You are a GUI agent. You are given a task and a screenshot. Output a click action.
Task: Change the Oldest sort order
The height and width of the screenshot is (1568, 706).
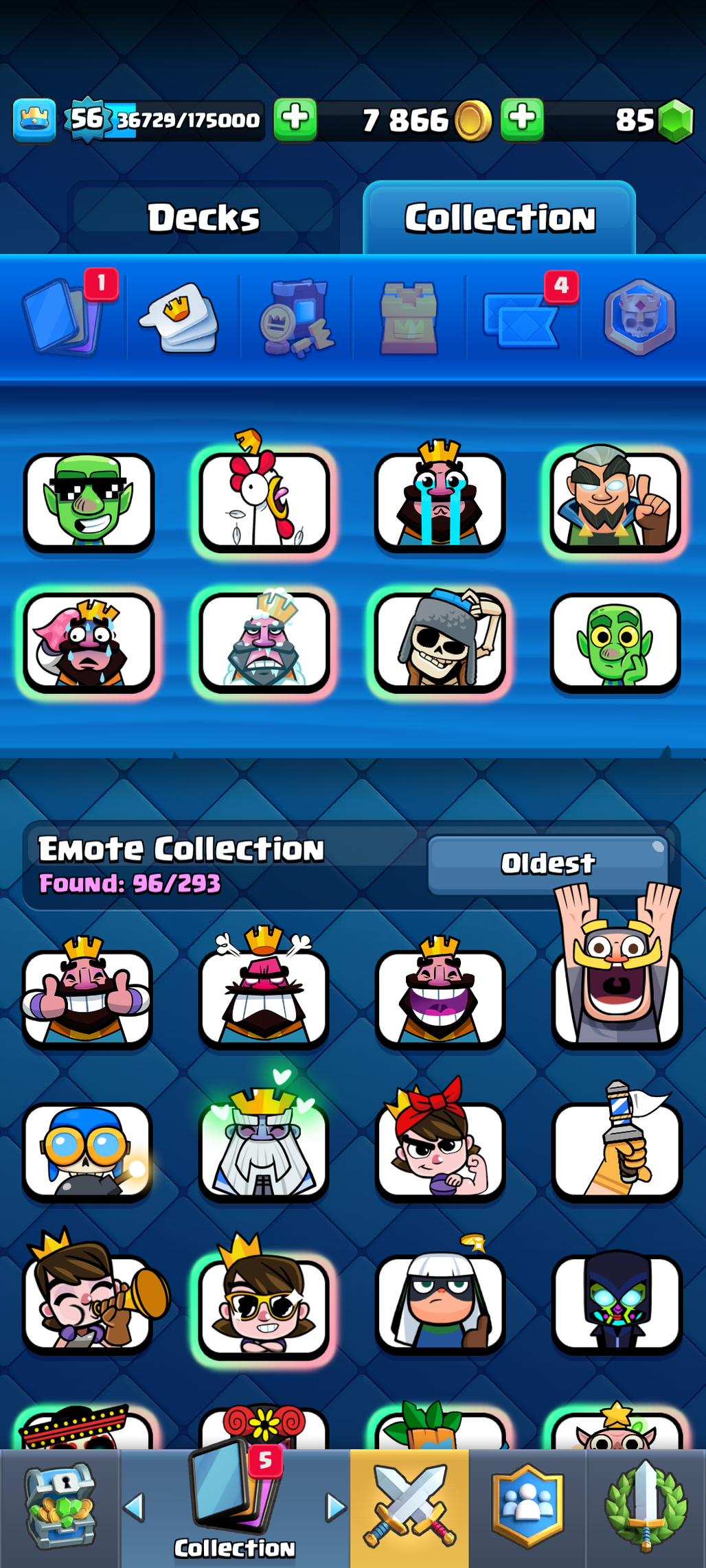pos(548,863)
